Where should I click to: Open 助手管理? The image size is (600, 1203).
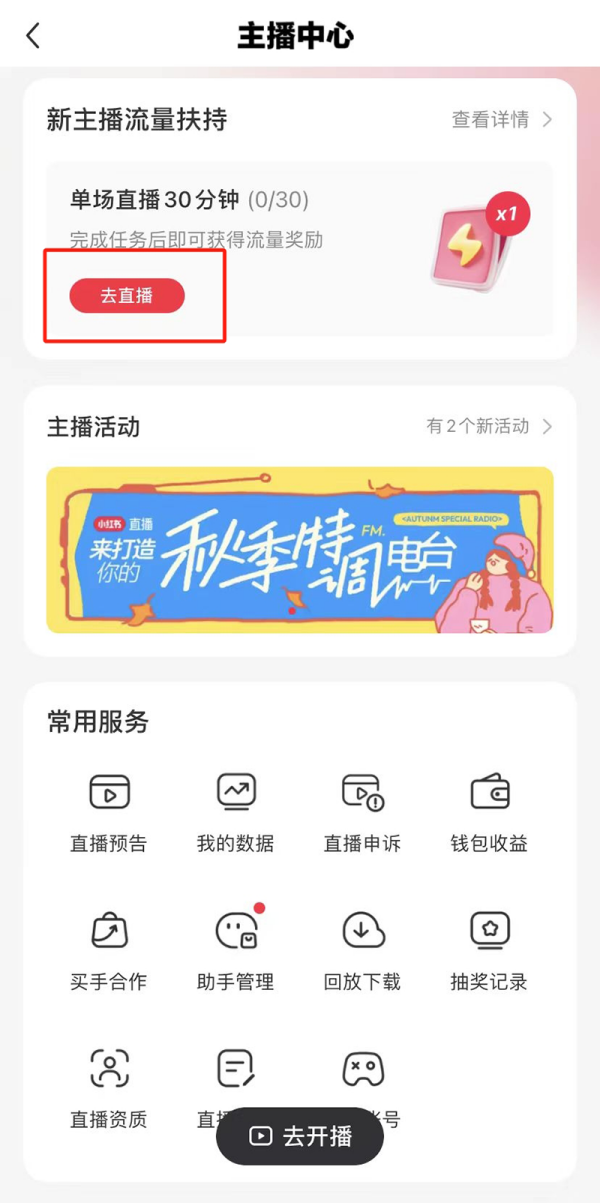(235, 950)
